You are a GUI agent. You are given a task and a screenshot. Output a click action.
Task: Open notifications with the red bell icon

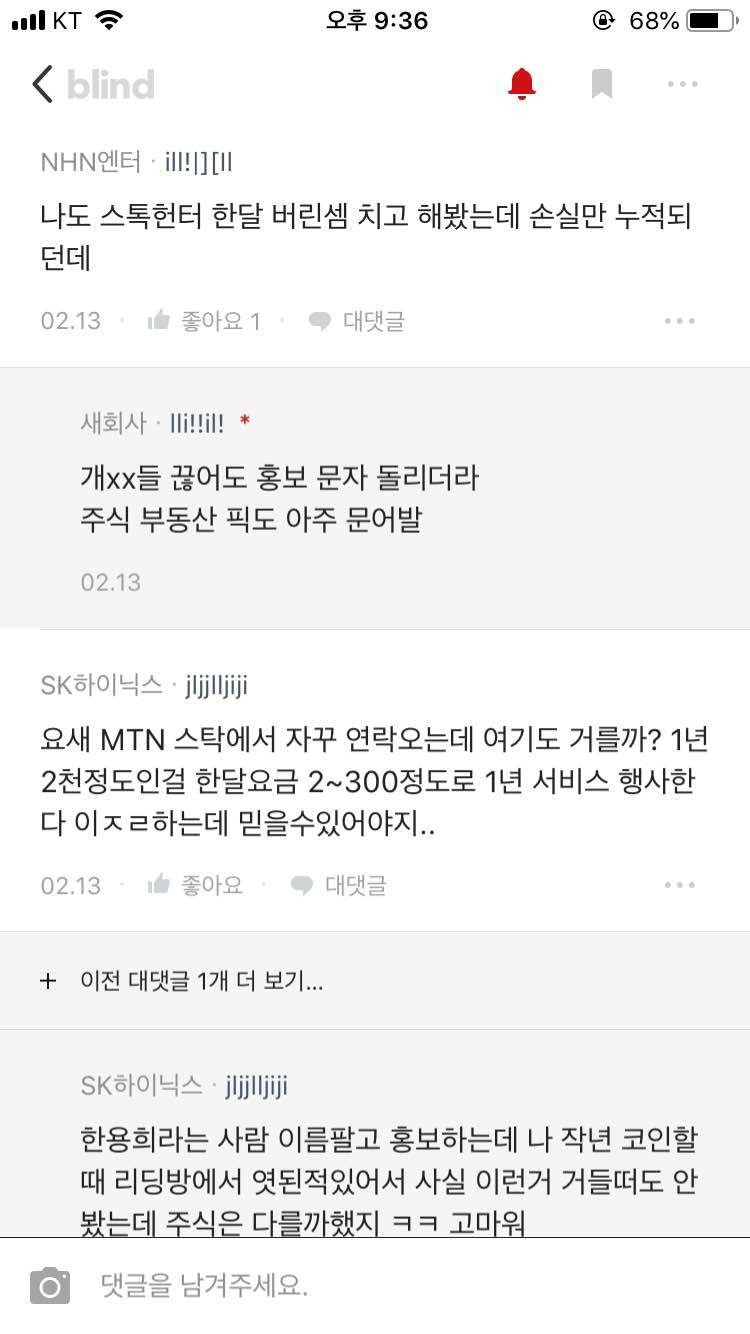pos(521,84)
